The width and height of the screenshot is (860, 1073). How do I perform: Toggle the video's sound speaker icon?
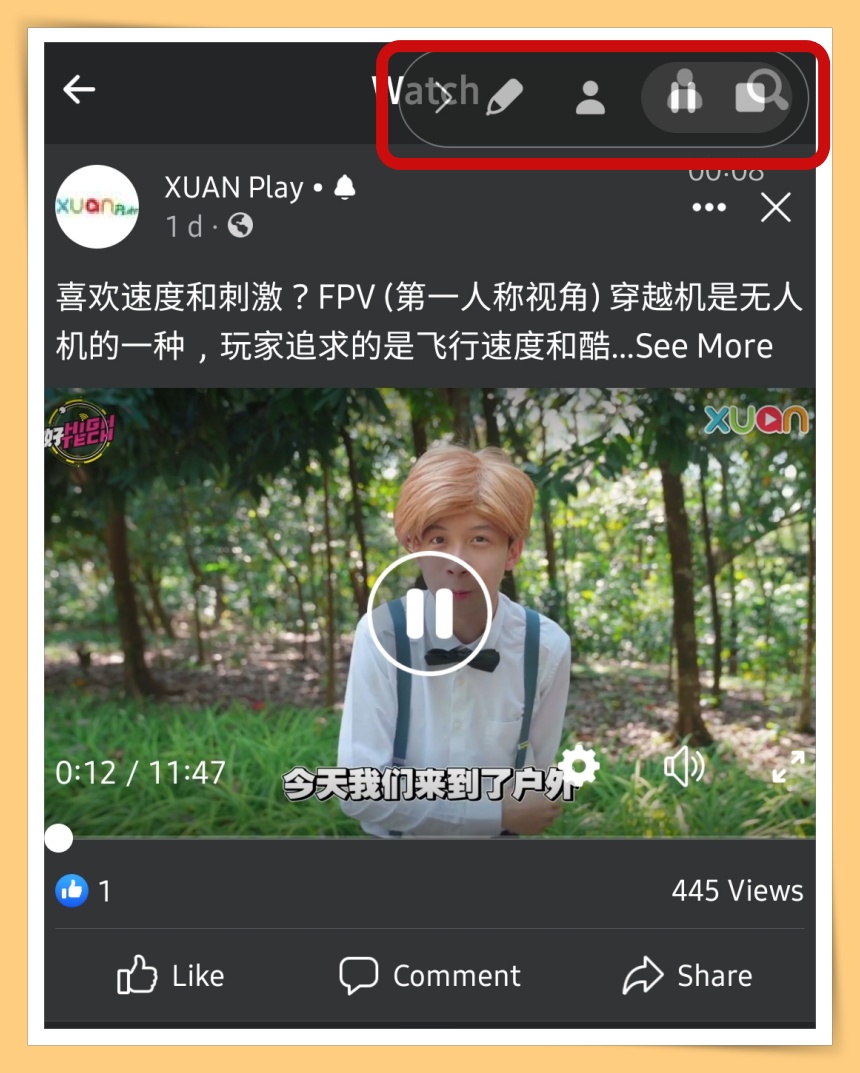tap(684, 767)
